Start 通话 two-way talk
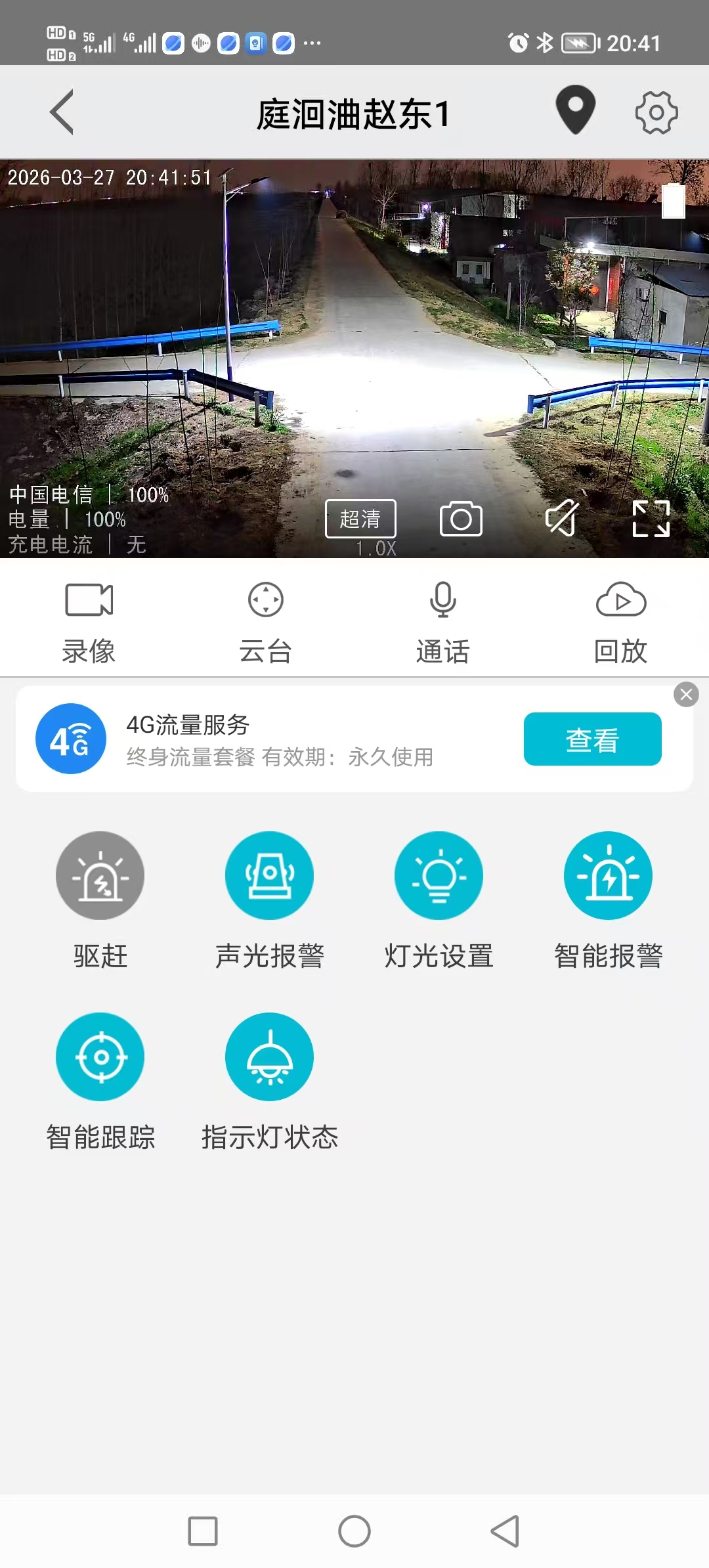The width and height of the screenshot is (709, 1568). (443, 621)
